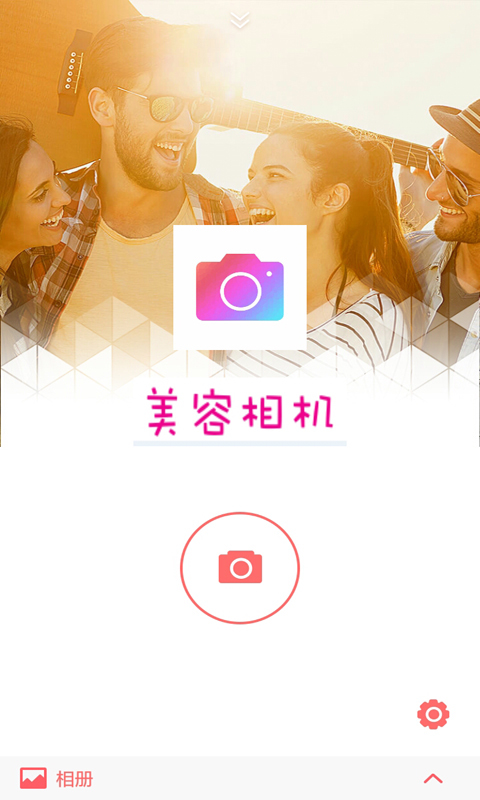
Task: Tap the double down chevron at top
Action: 240,20
